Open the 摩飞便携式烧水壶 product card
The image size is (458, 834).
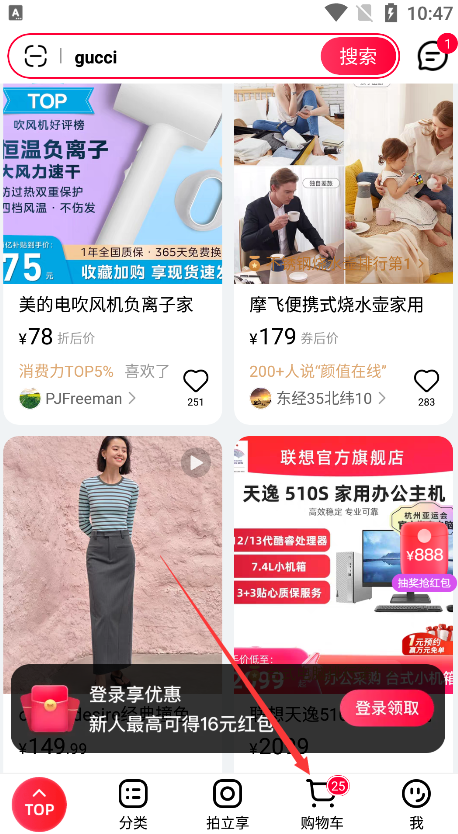point(343,253)
